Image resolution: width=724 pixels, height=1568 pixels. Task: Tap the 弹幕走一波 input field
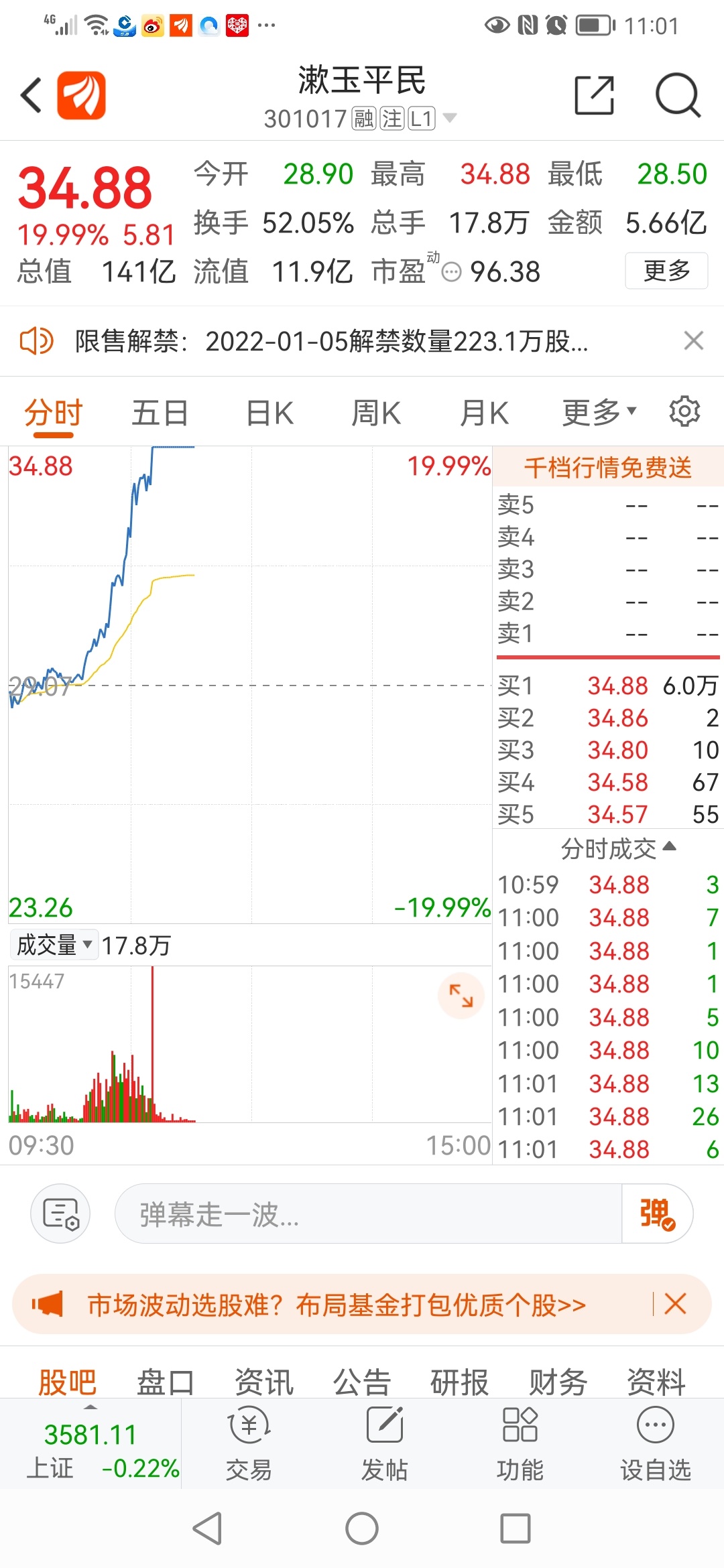[369, 1214]
